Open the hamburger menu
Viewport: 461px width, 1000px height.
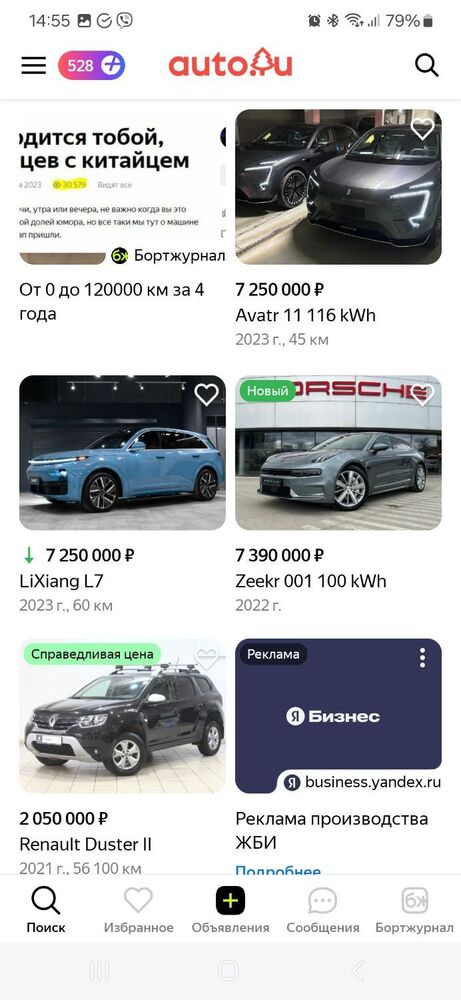tap(34, 66)
